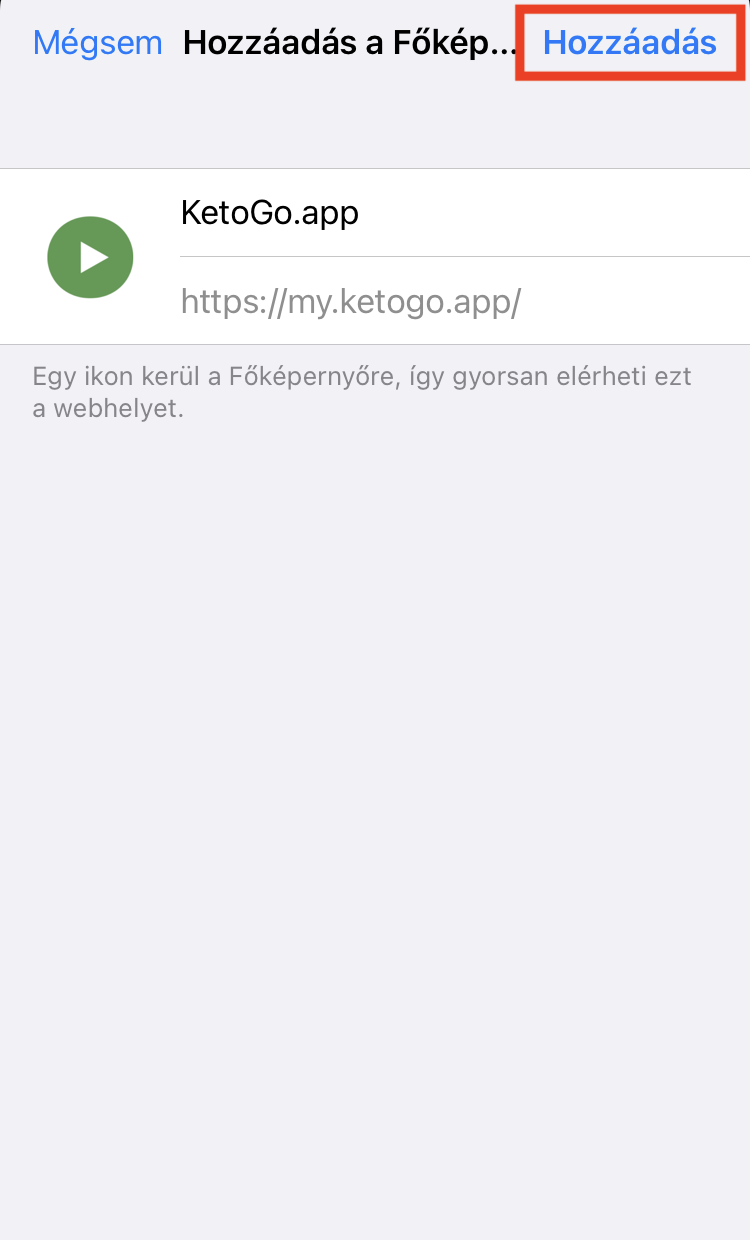
Task: Click the white shortcut preview row
Action: [x=375, y=257]
